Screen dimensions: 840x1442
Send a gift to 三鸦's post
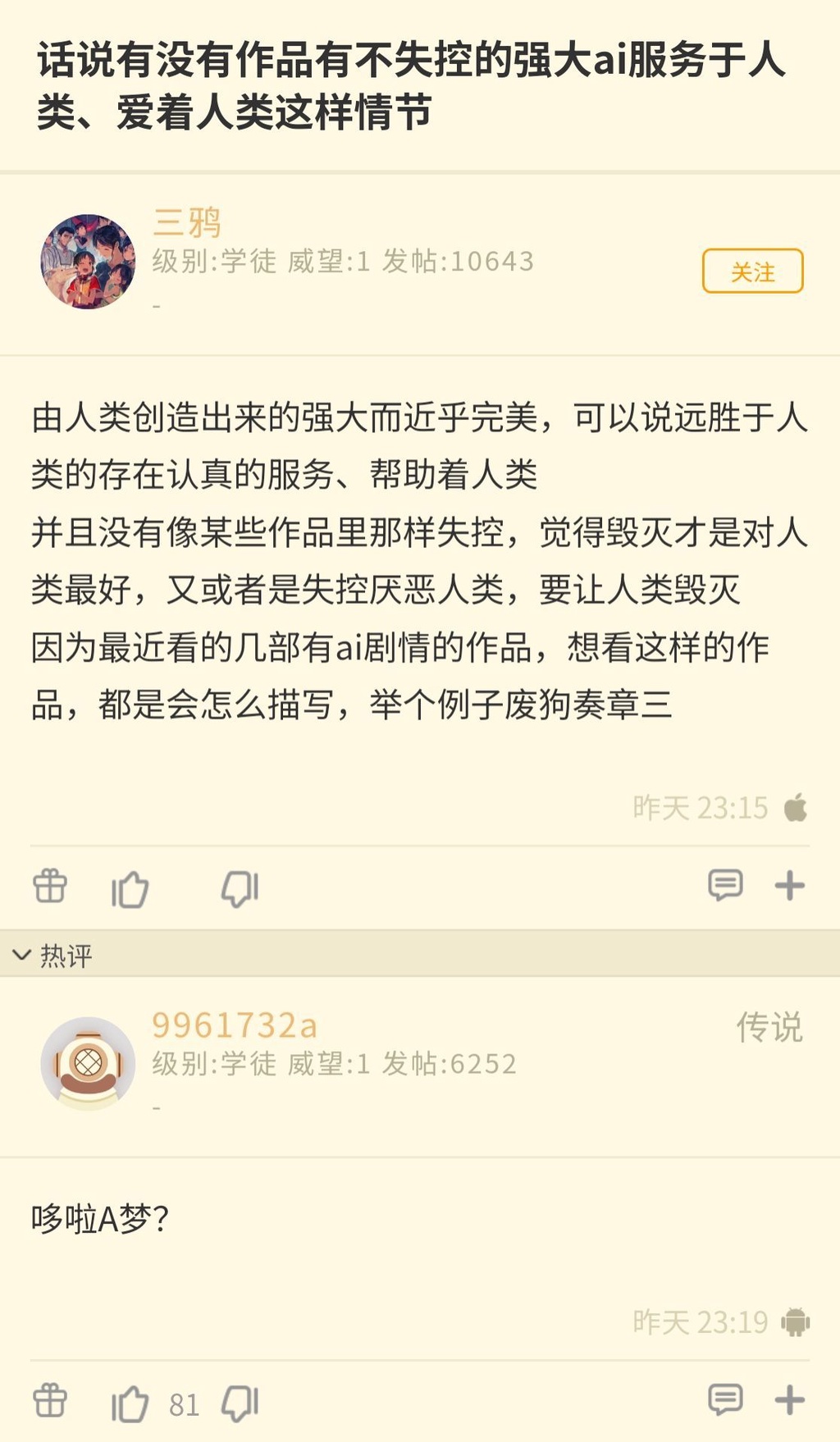pyautogui.click(x=50, y=887)
